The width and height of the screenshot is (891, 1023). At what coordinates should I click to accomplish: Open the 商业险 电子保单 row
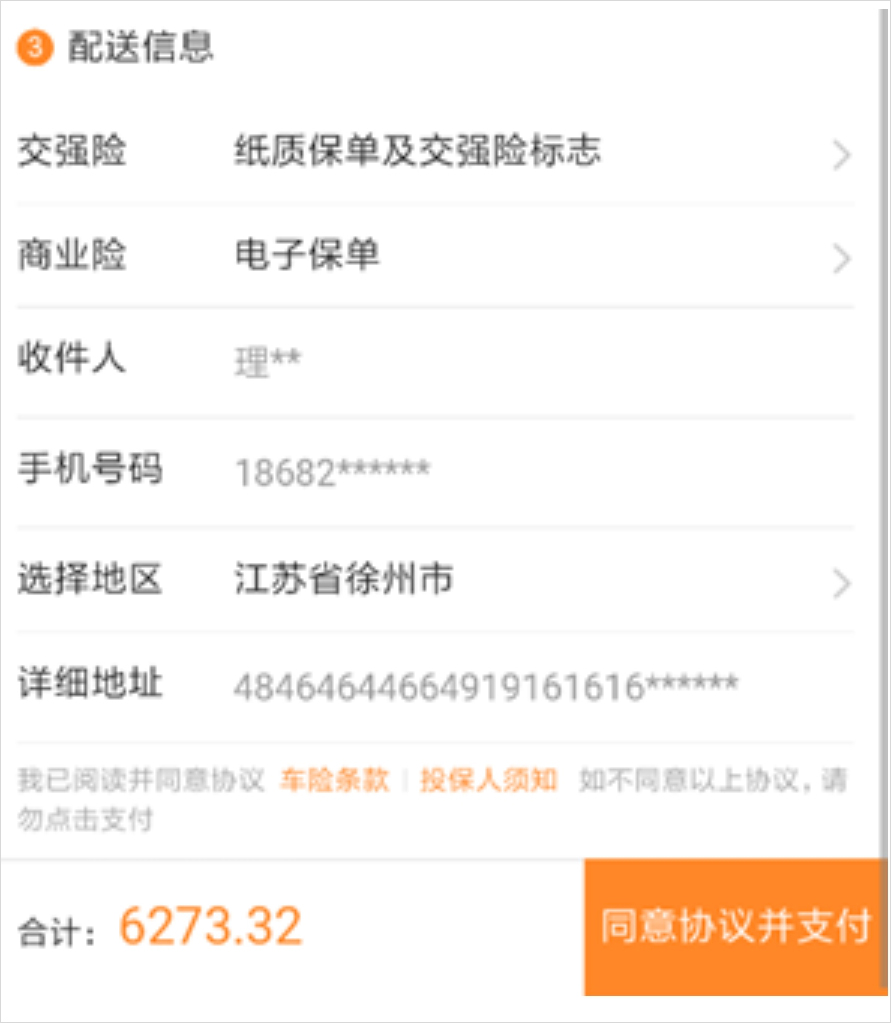click(435, 256)
